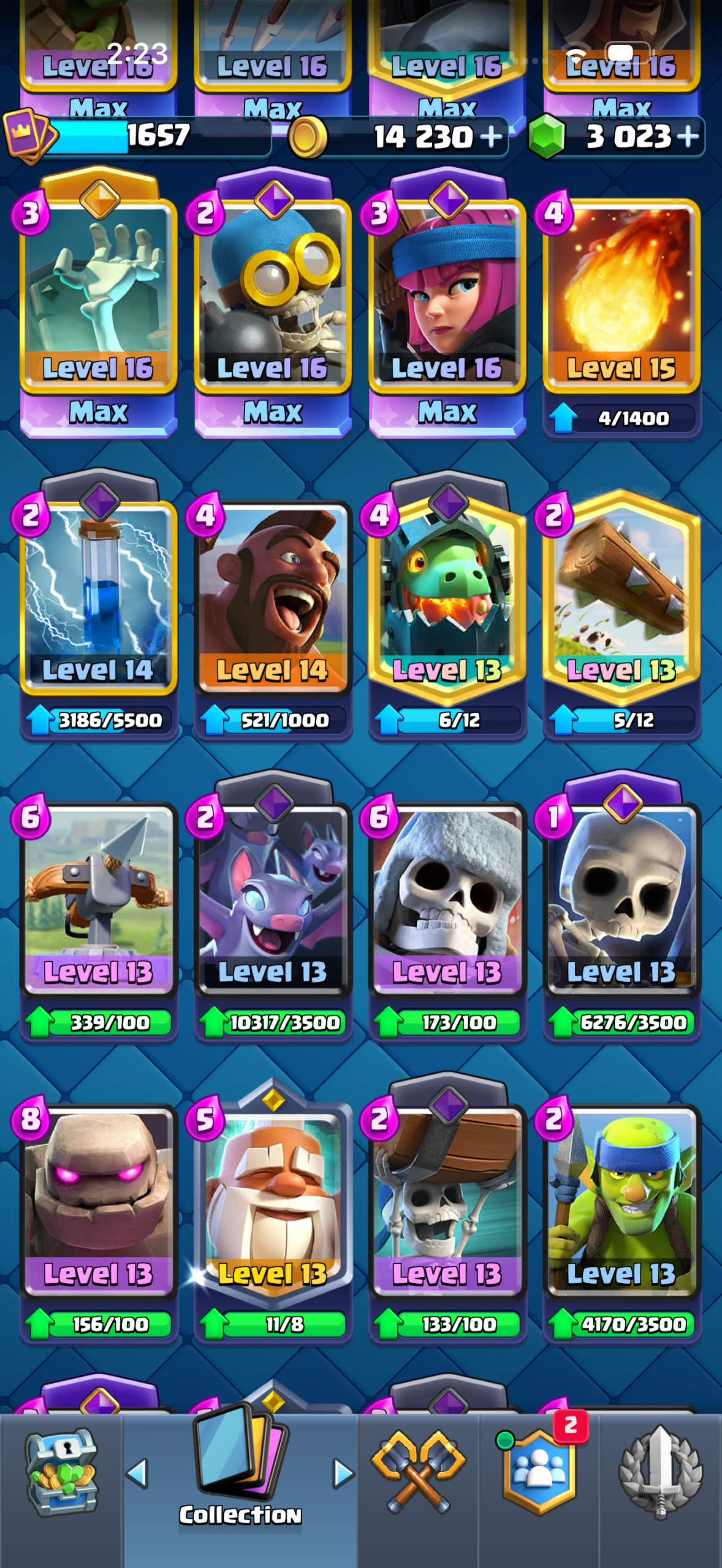Open the Graveyard card at Level 16
This screenshot has height=1568, width=722.
(99, 305)
